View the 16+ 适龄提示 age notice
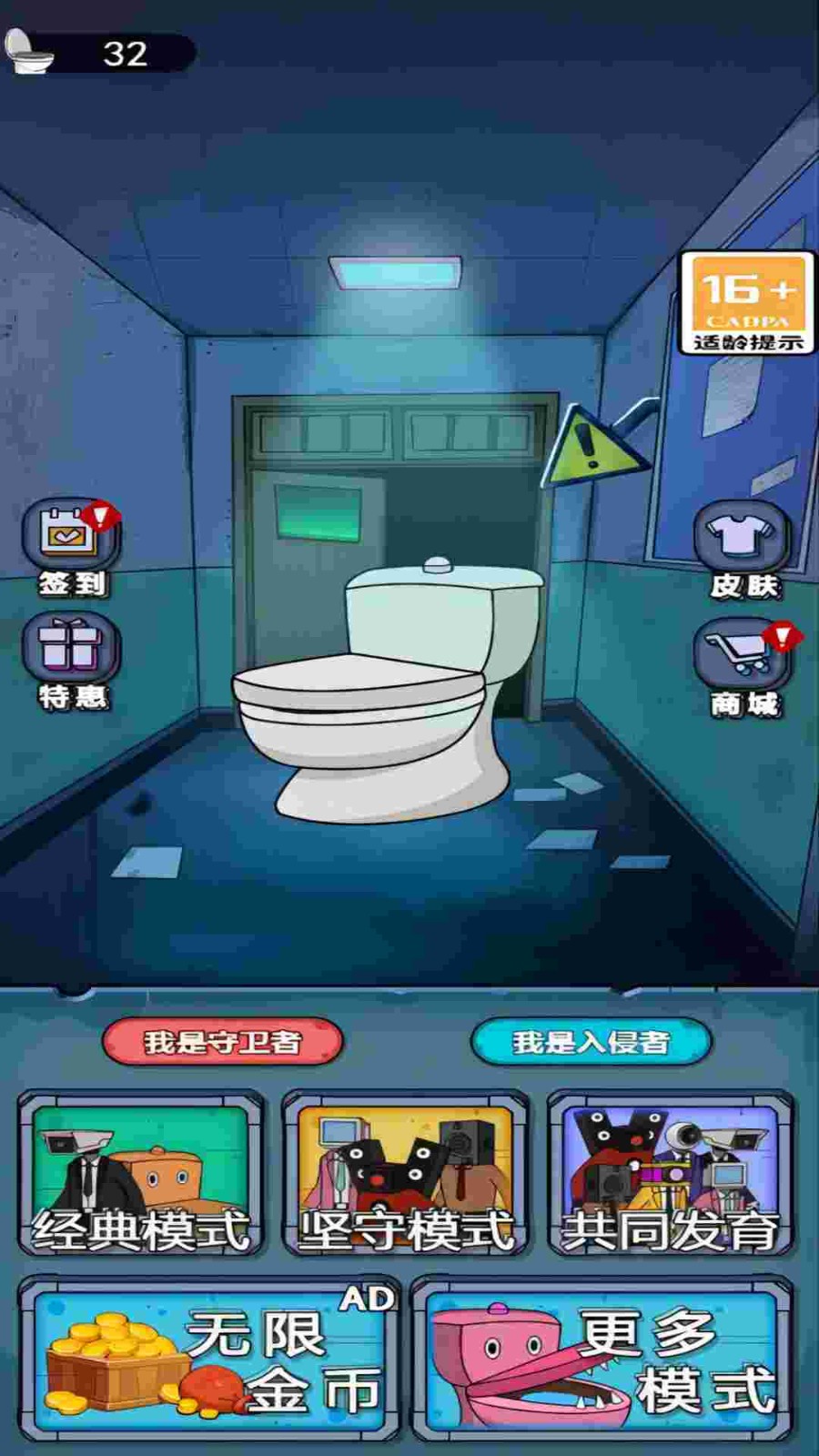Screen dimensions: 819x1456 pos(748,302)
